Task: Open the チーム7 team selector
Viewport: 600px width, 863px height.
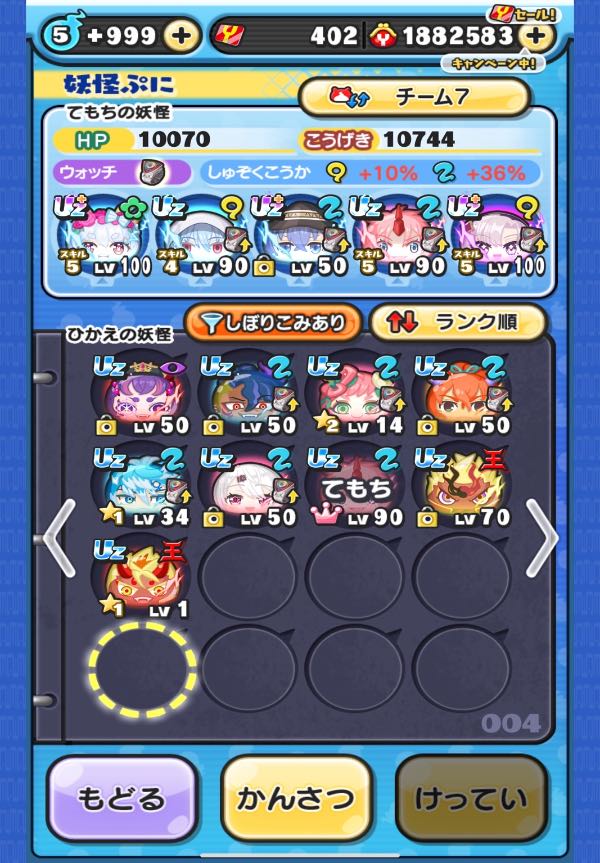Action: pos(414,97)
